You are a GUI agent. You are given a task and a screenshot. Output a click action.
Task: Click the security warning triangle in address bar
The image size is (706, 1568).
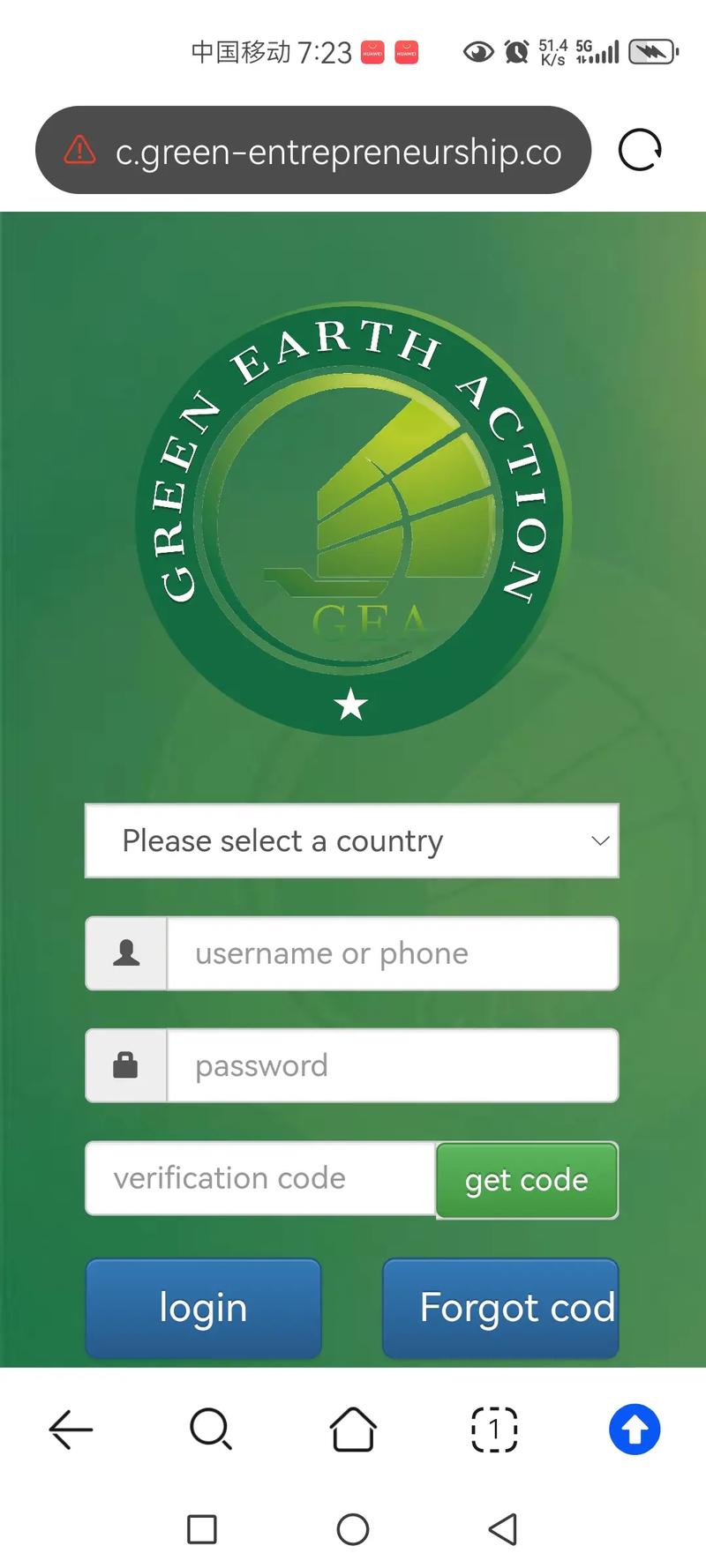click(80, 150)
